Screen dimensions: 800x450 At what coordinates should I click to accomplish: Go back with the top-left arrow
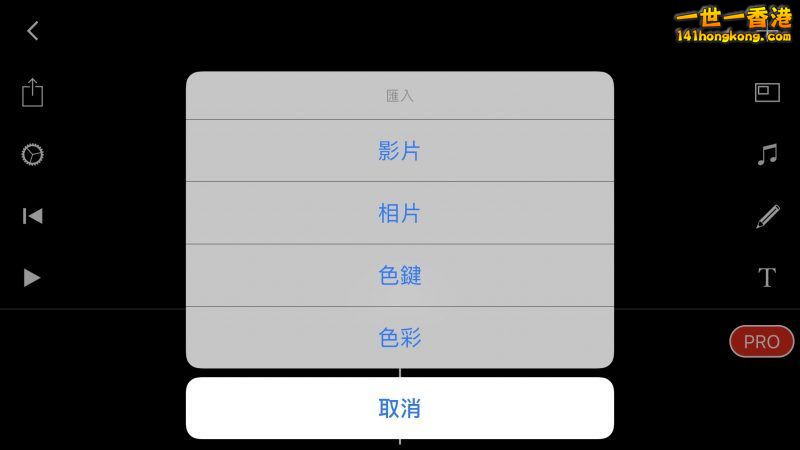click(x=32, y=31)
